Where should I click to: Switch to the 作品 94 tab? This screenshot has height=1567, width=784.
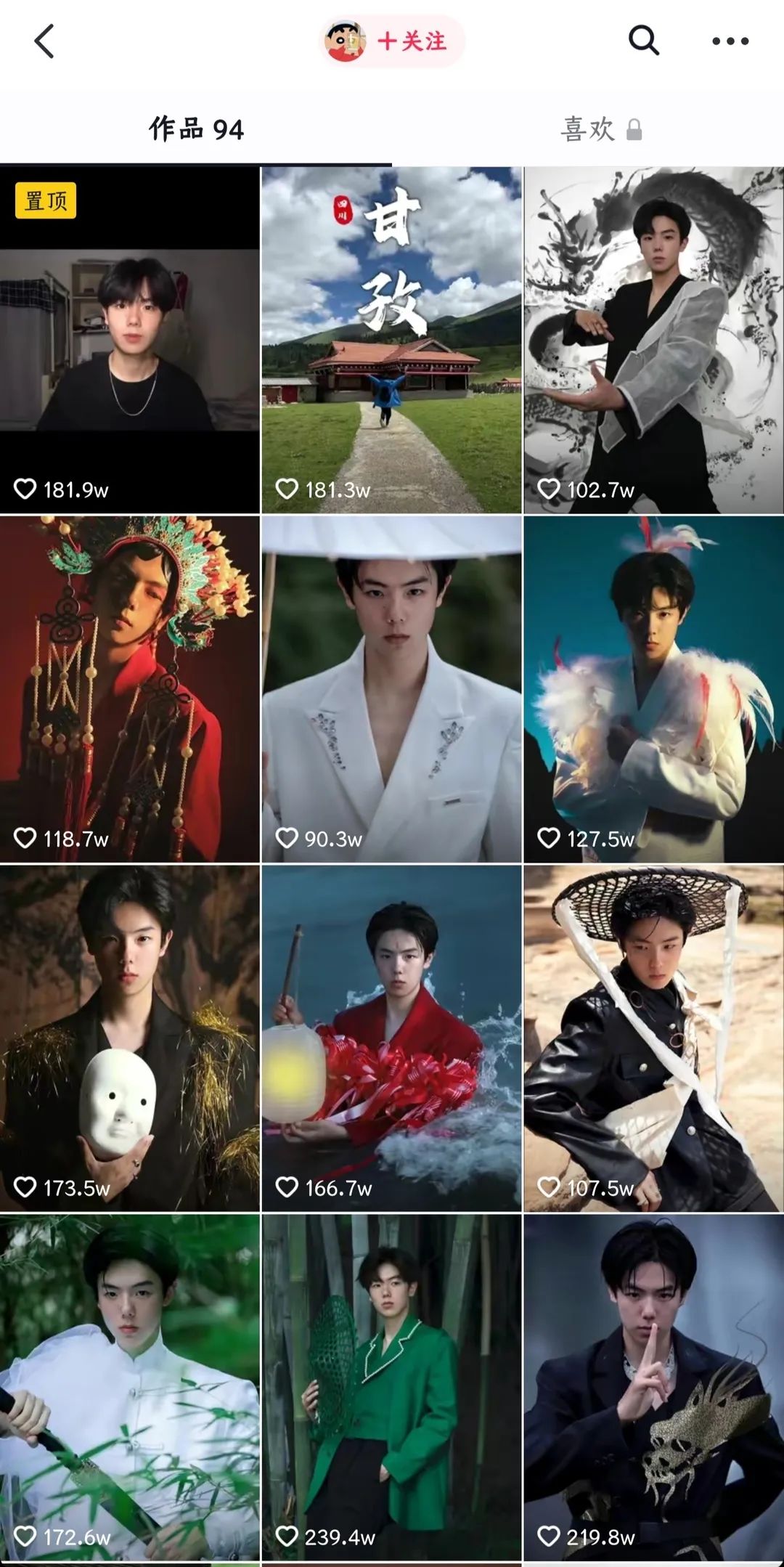tap(196, 129)
